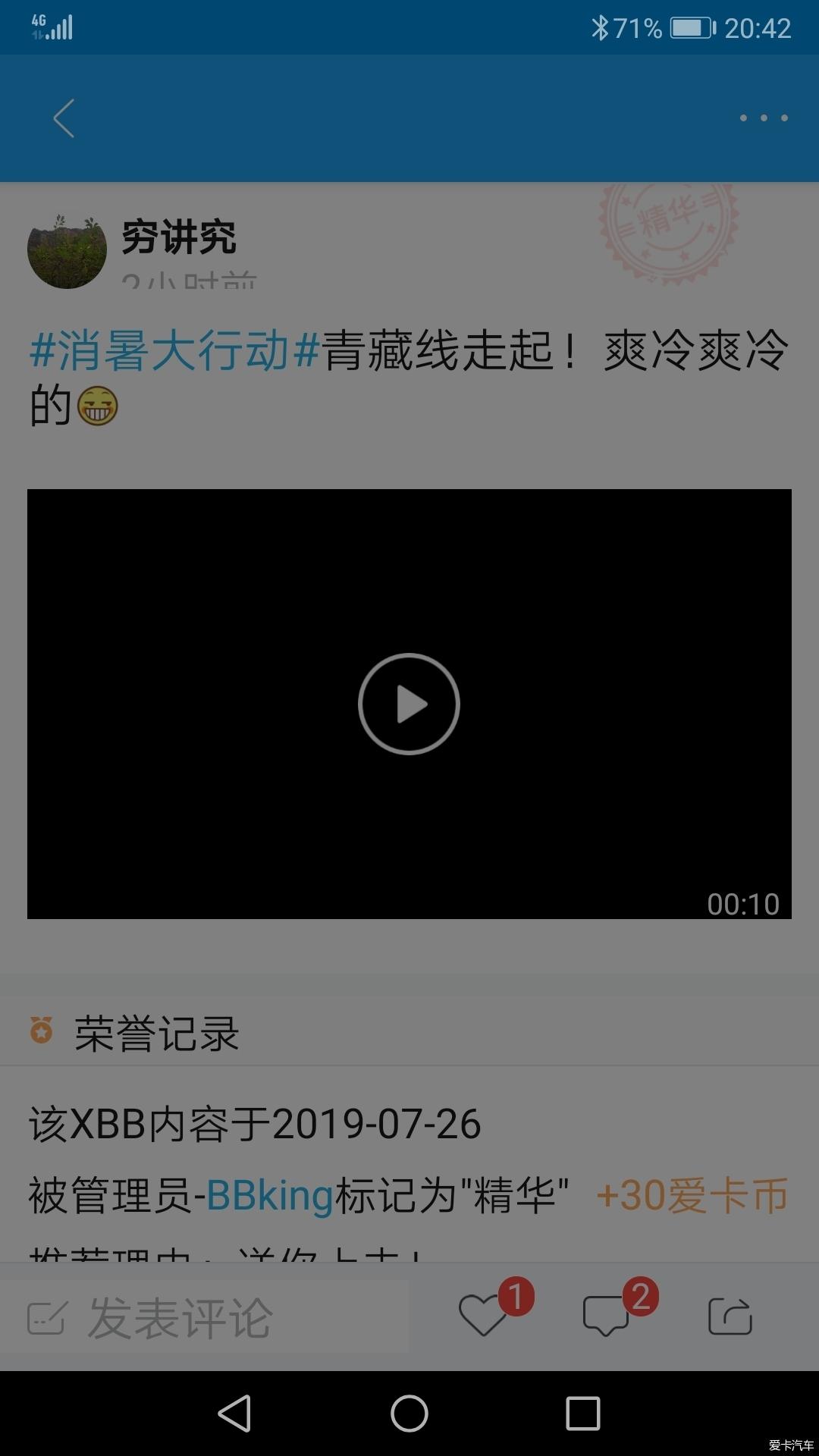Screen dimensions: 819x1456
Task: Open the three-dot overflow menu
Action: coord(764,118)
